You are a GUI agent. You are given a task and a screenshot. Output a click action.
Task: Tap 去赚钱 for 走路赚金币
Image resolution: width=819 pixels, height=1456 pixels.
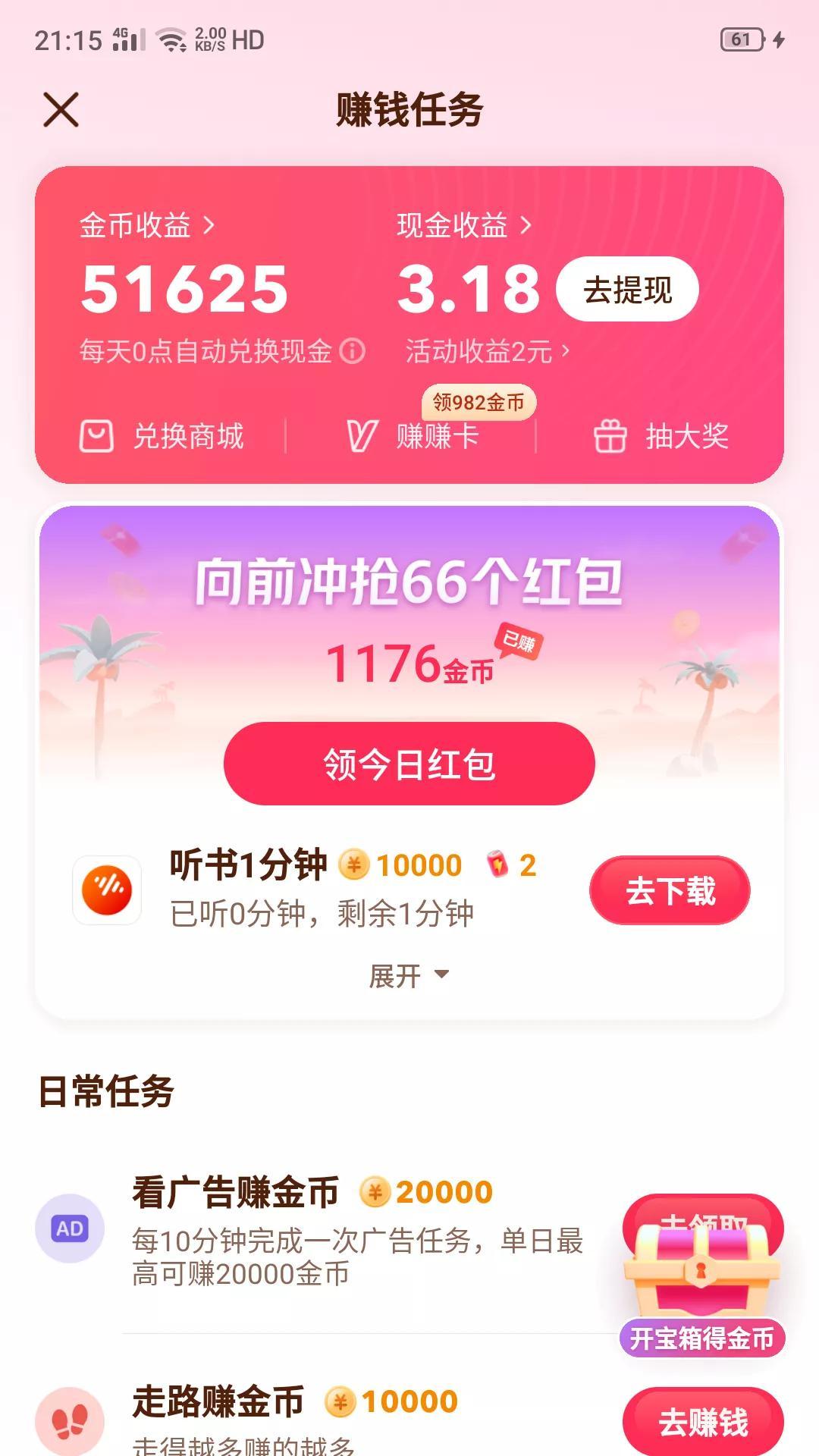(x=703, y=1422)
